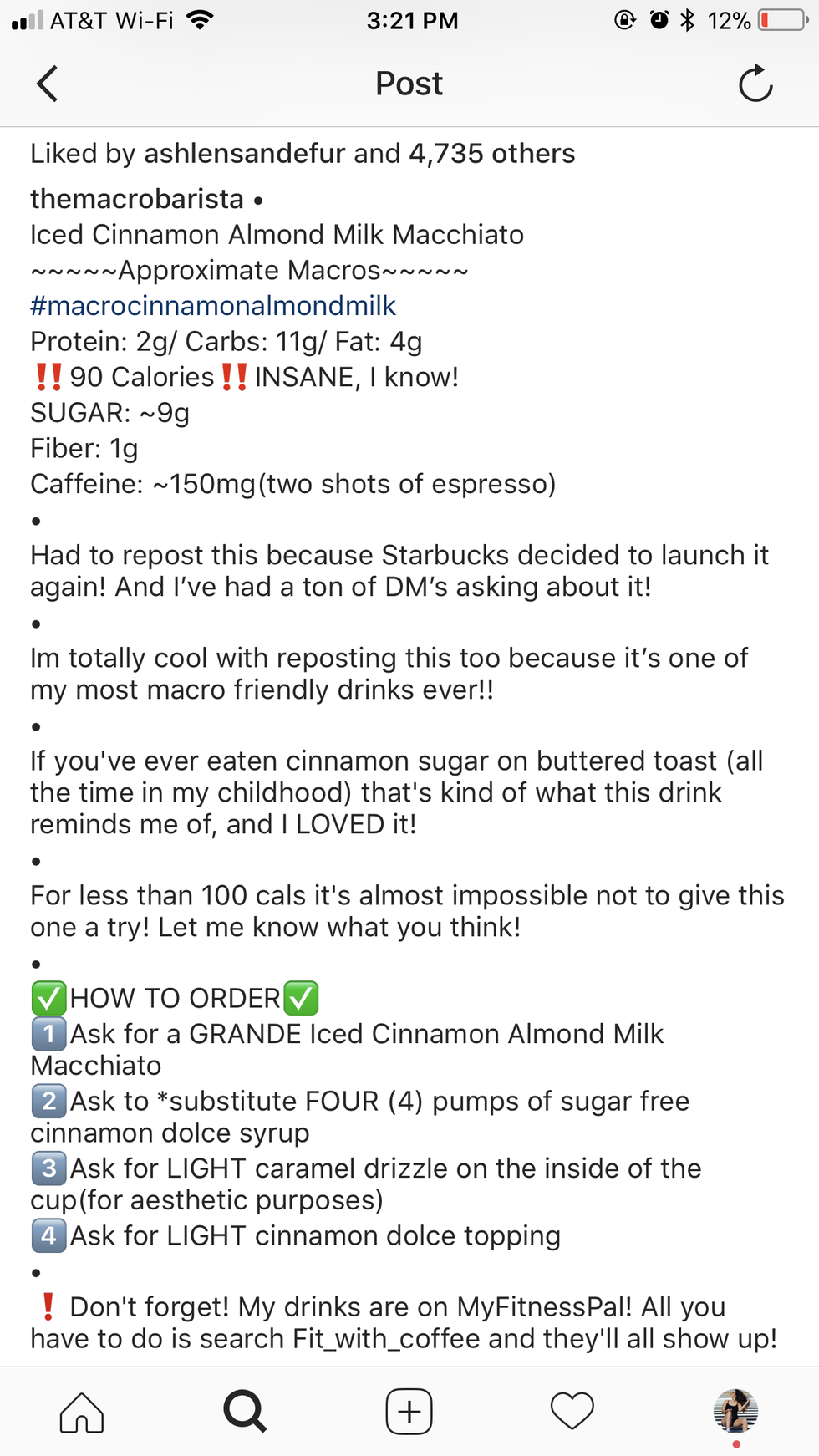
Task: Open the Activity heart tab
Action: (x=572, y=1412)
